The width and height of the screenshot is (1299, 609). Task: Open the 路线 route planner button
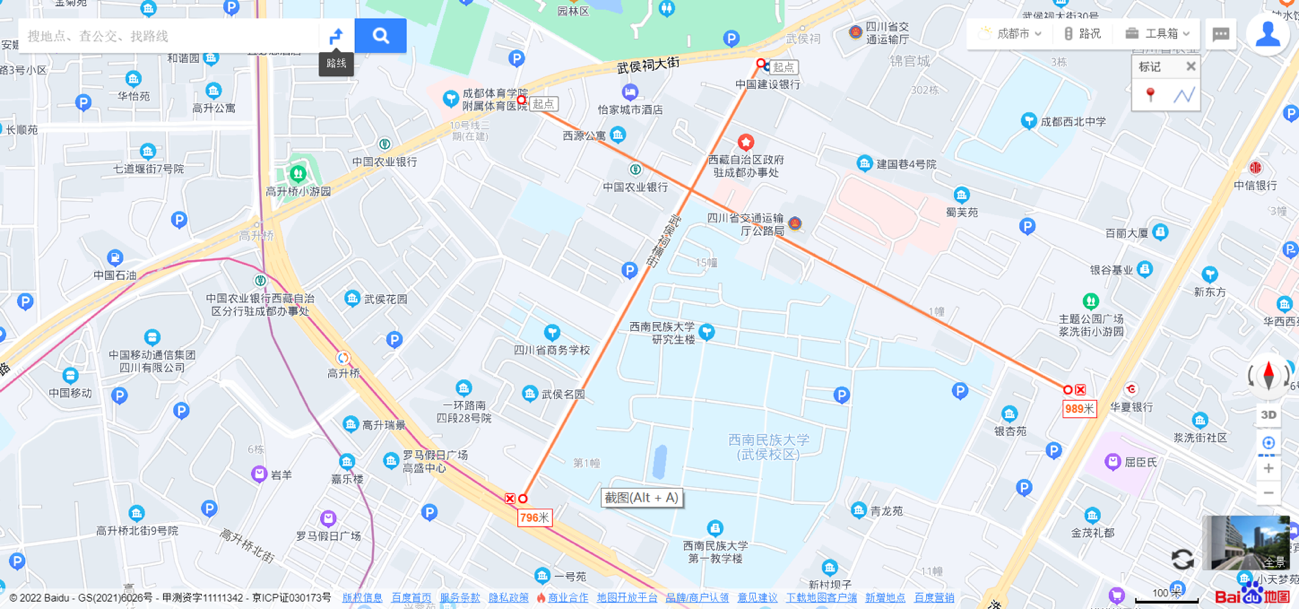(336, 36)
